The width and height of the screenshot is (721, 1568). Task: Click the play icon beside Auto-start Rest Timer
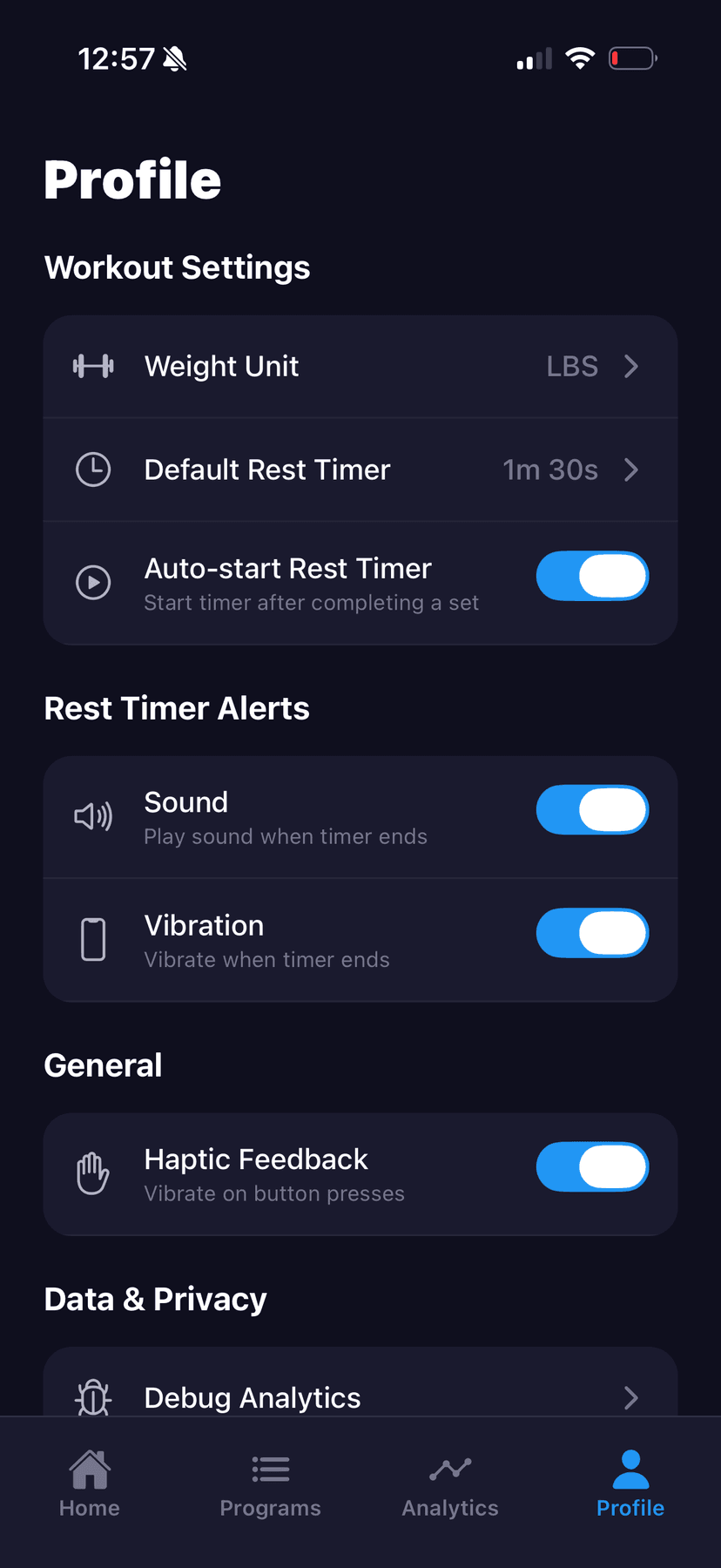(93, 582)
